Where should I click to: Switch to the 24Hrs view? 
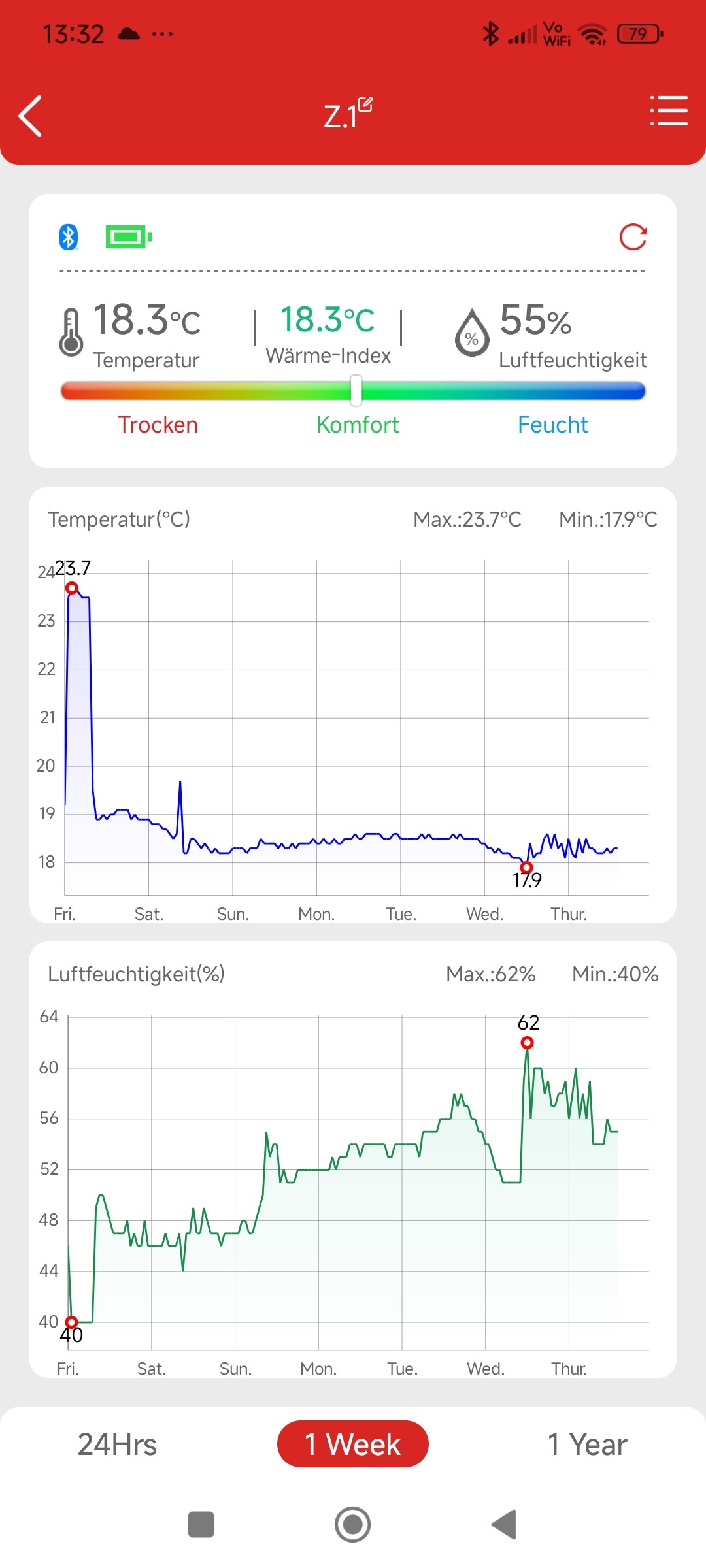pyautogui.click(x=118, y=1445)
